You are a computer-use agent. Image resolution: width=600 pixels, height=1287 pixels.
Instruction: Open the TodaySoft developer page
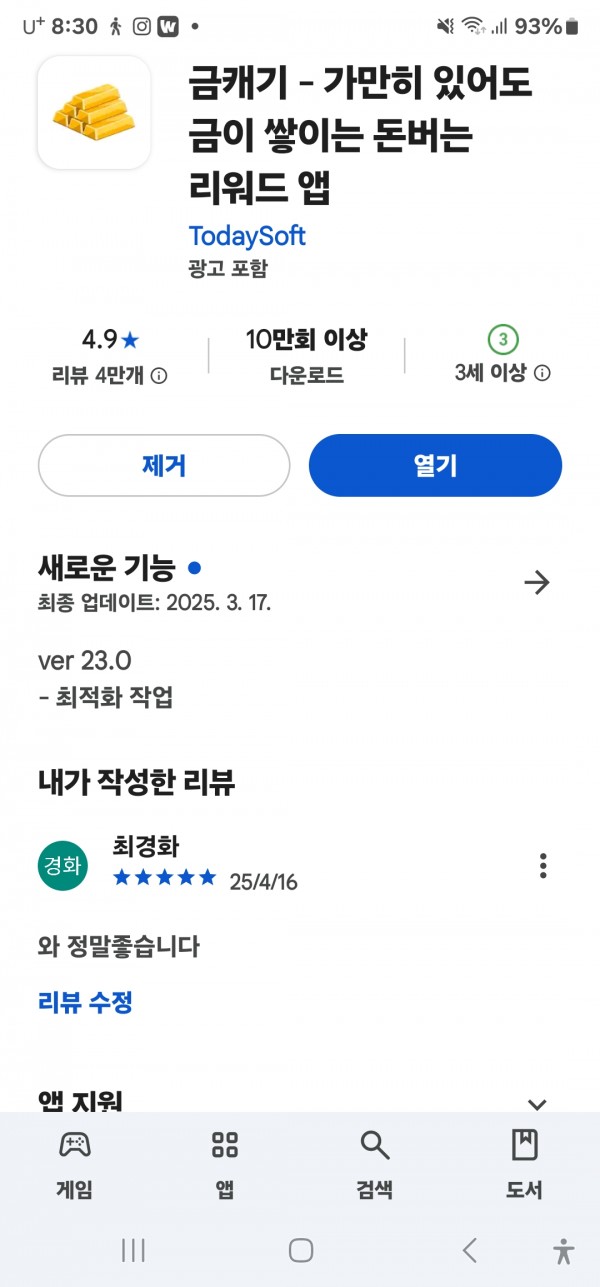click(247, 236)
